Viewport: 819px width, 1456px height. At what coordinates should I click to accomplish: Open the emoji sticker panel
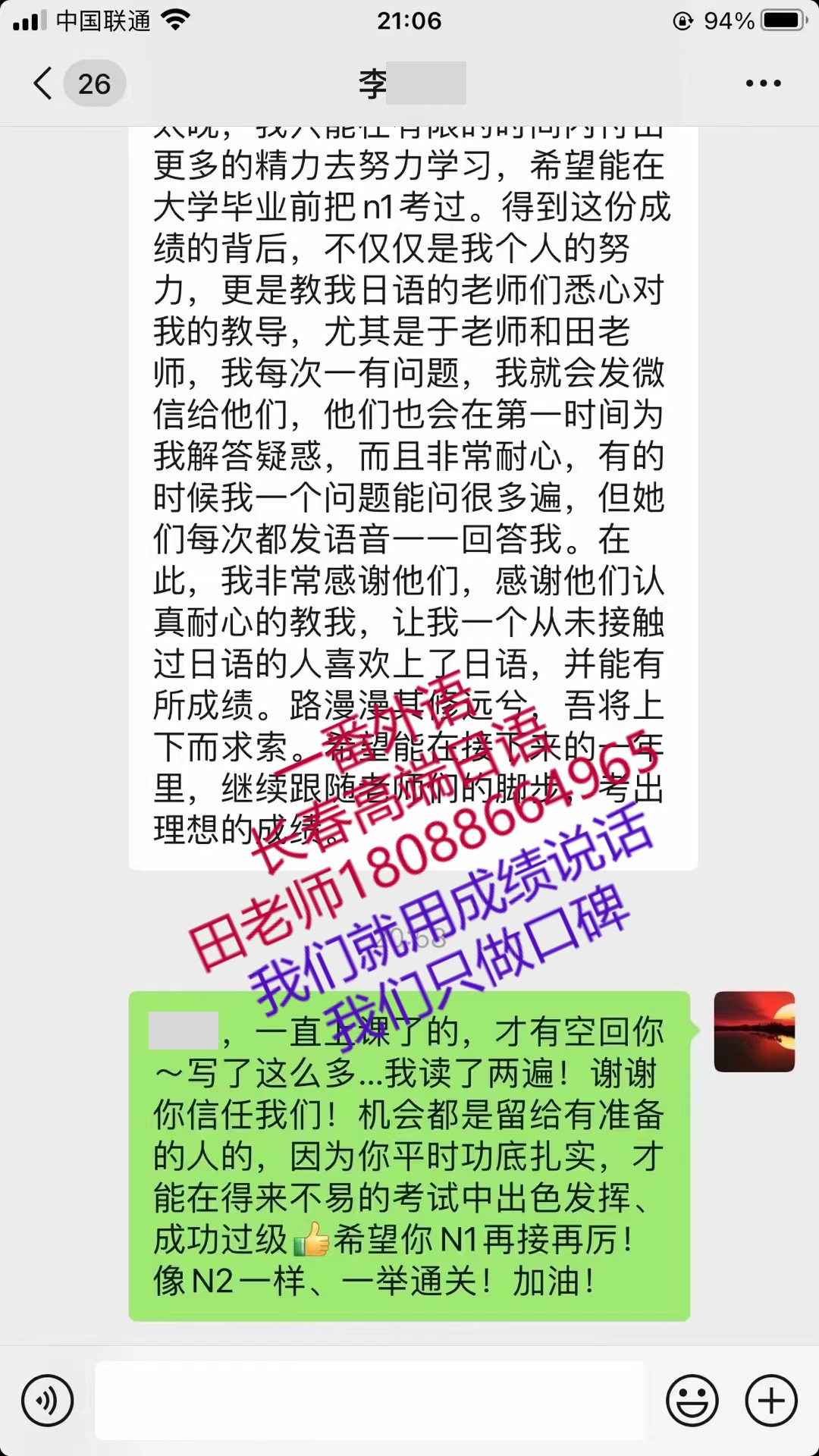coord(692,1400)
